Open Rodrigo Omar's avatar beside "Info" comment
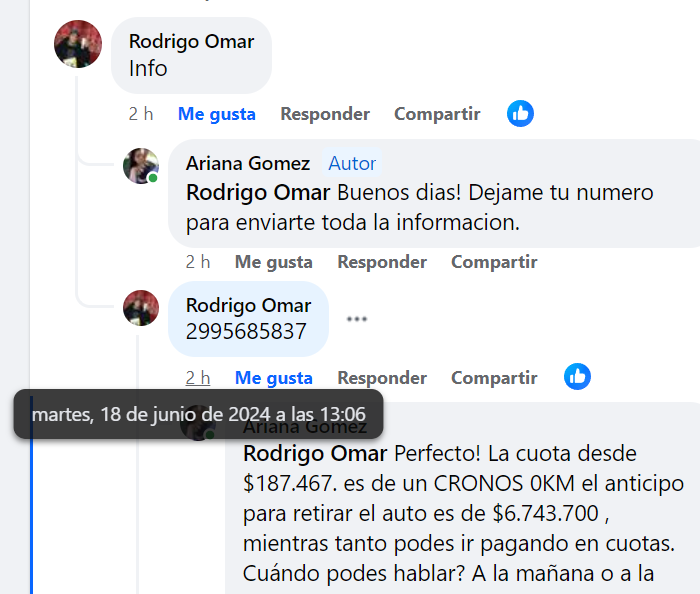The image size is (700, 594). pos(78,44)
